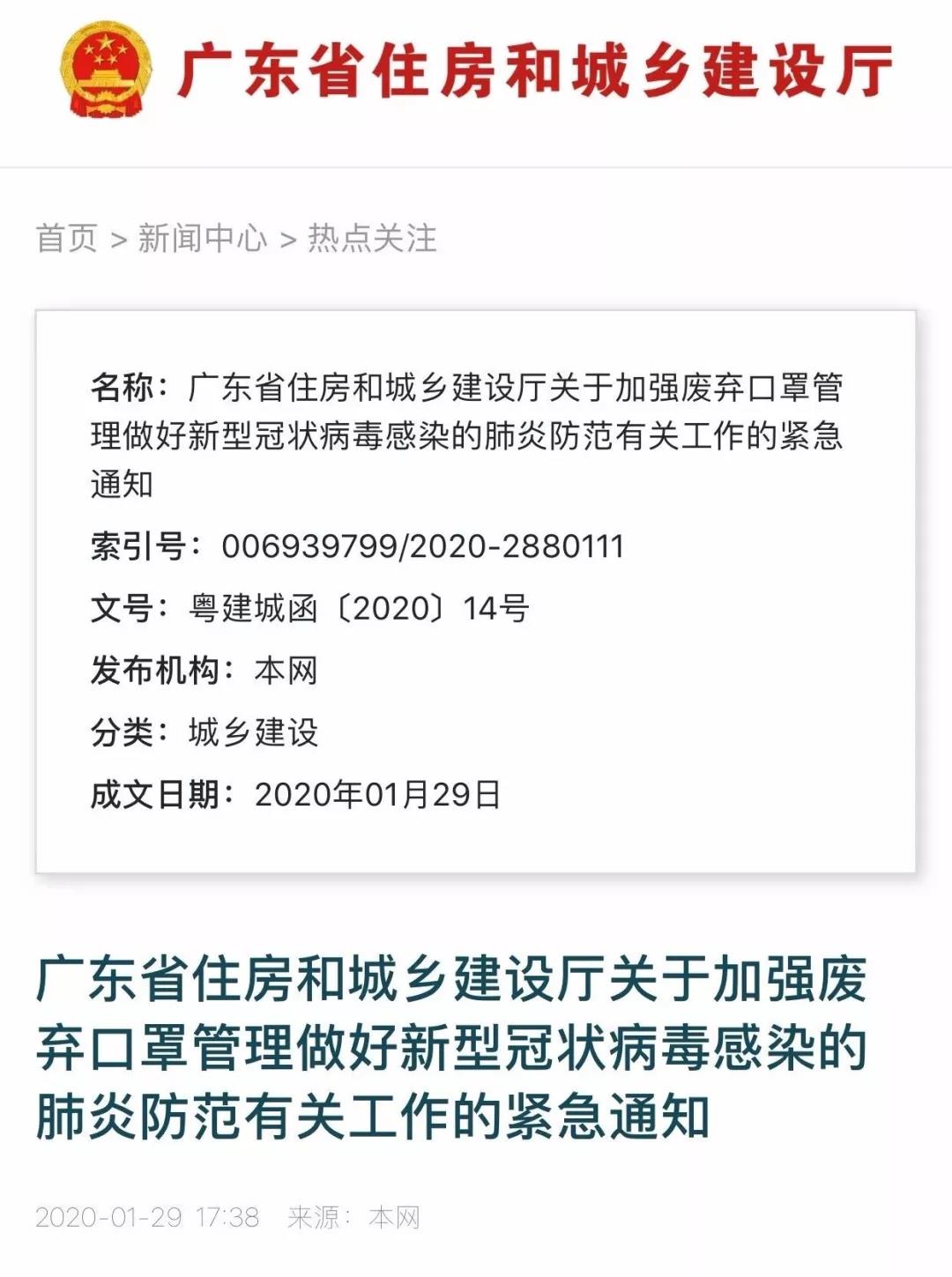
Task: Open the 新闻中心 breadcrumb entry
Action: [x=201, y=241]
